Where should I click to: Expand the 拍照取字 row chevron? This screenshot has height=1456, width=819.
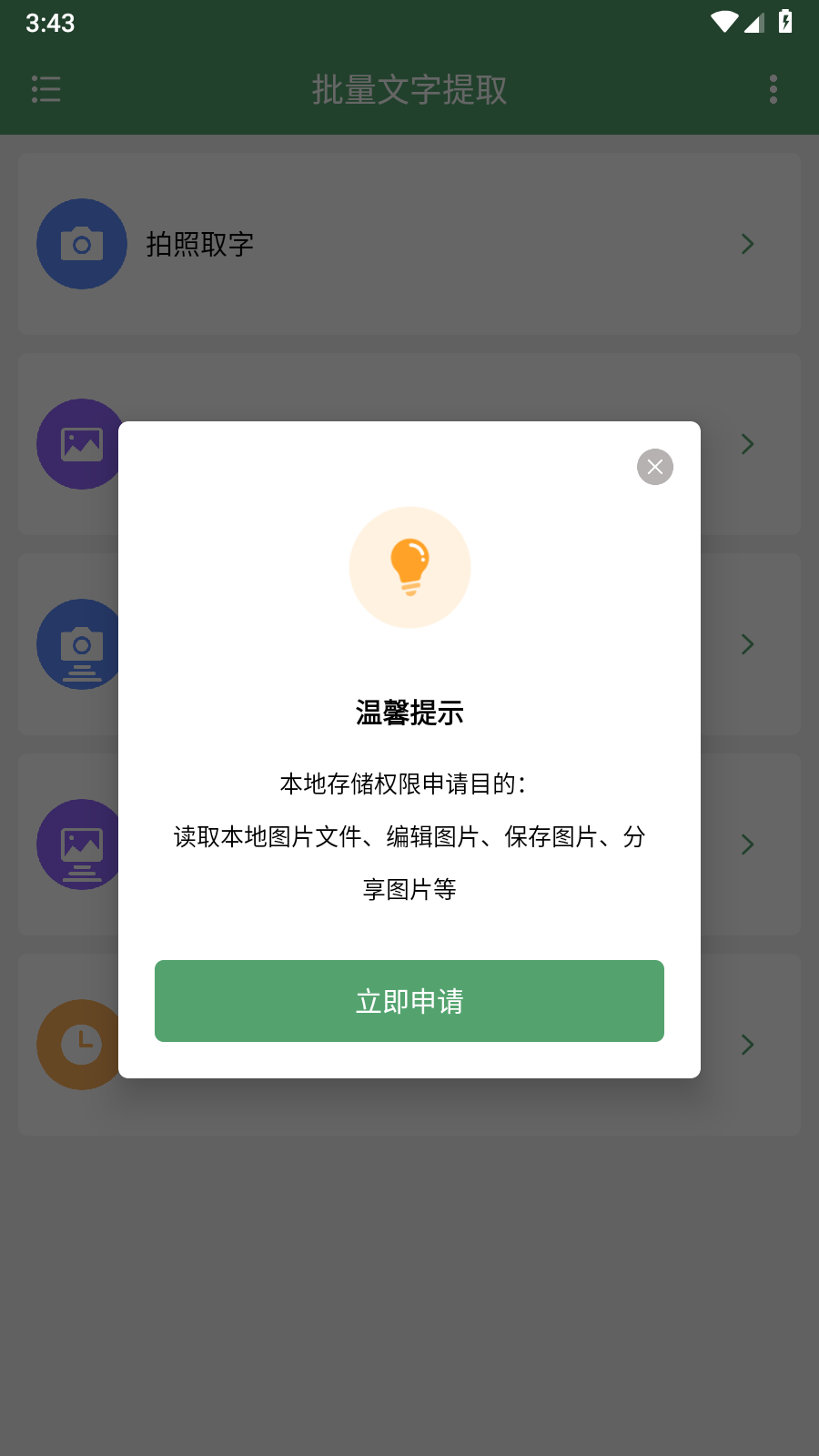[746, 244]
